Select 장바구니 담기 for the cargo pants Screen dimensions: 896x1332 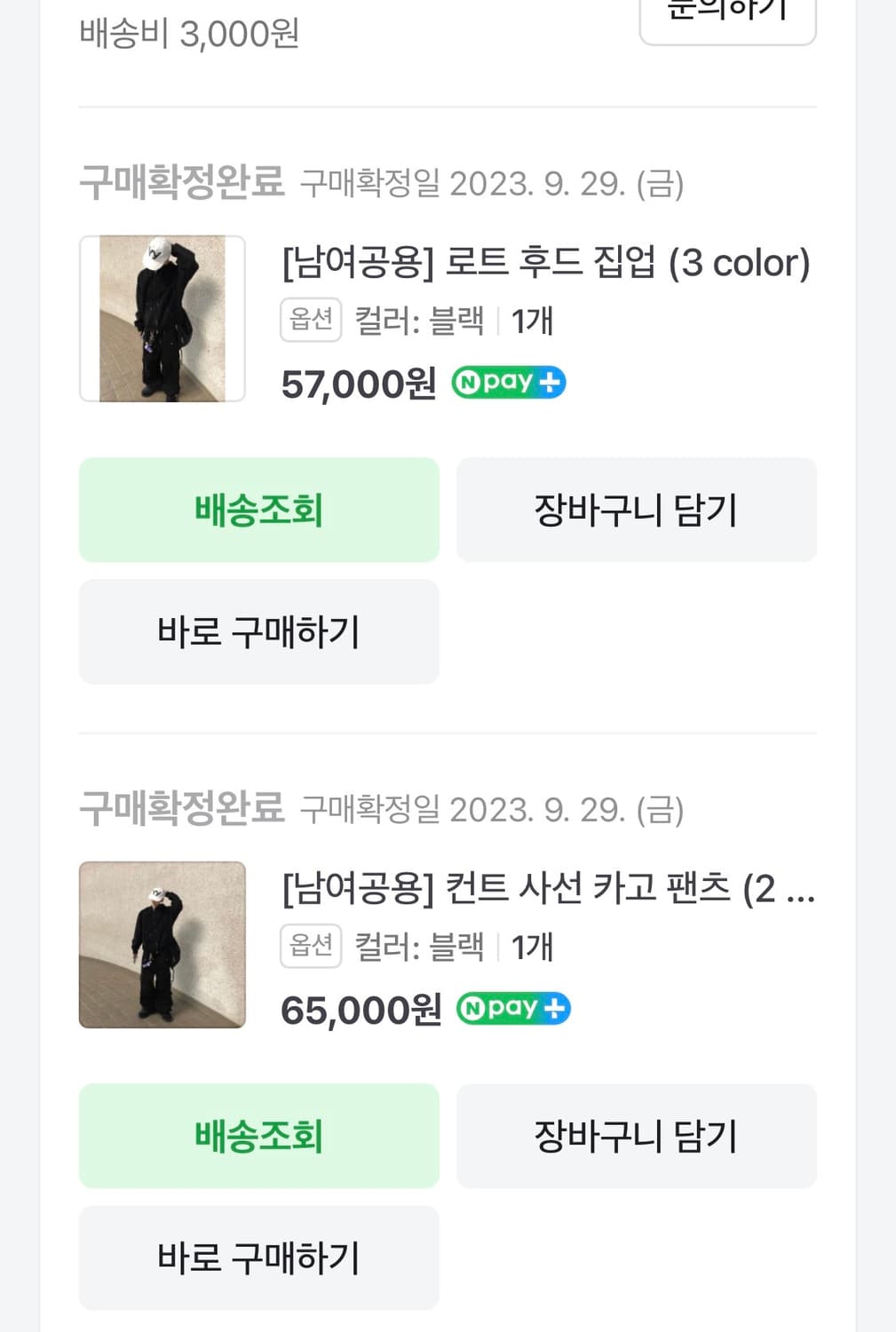tap(636, 1136)
